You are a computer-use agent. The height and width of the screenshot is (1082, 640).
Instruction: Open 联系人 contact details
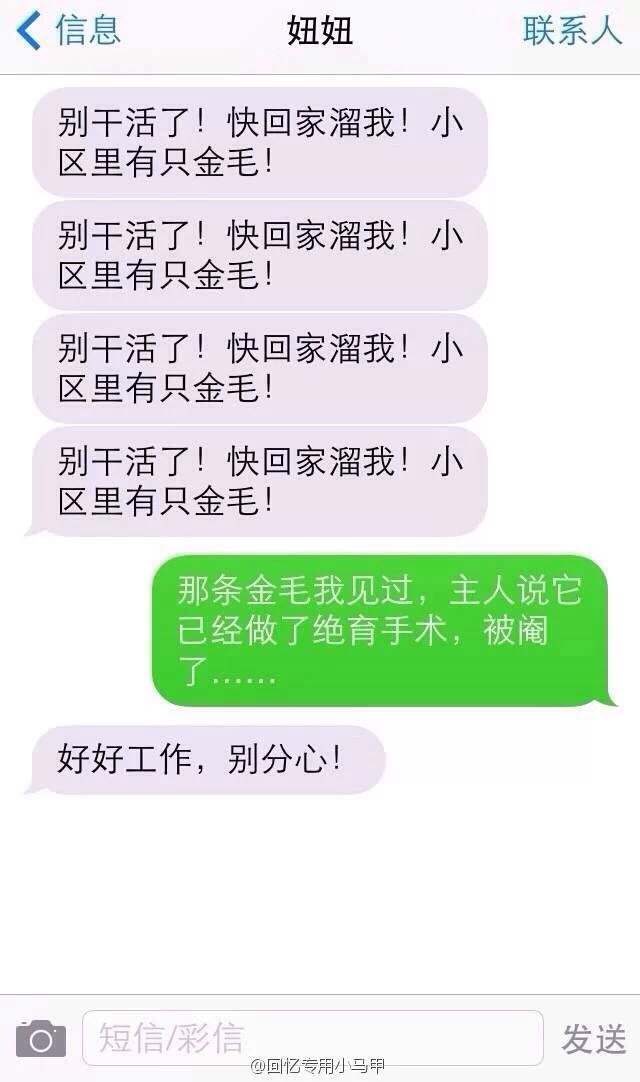572,31
